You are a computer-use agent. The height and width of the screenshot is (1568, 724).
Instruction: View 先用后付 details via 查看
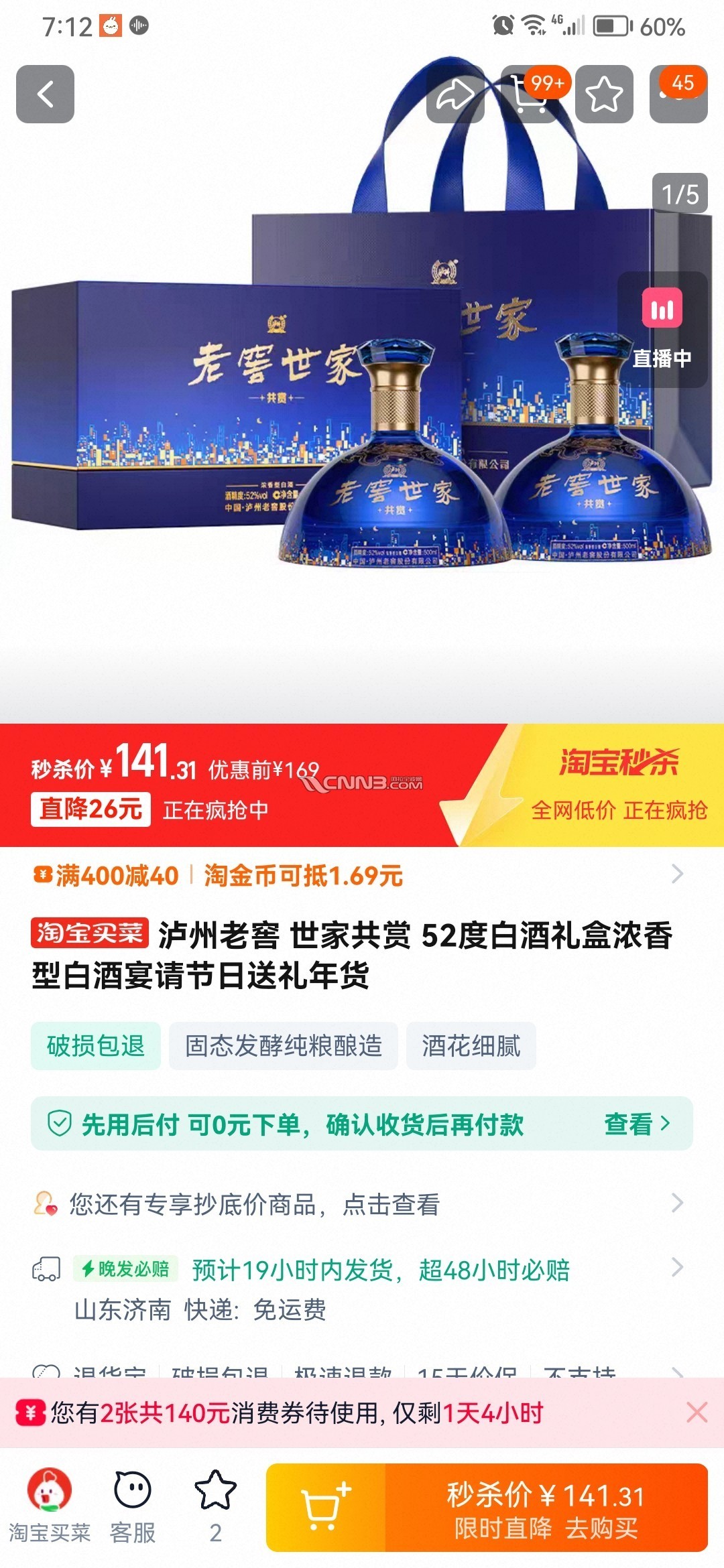click(637, 1124)
